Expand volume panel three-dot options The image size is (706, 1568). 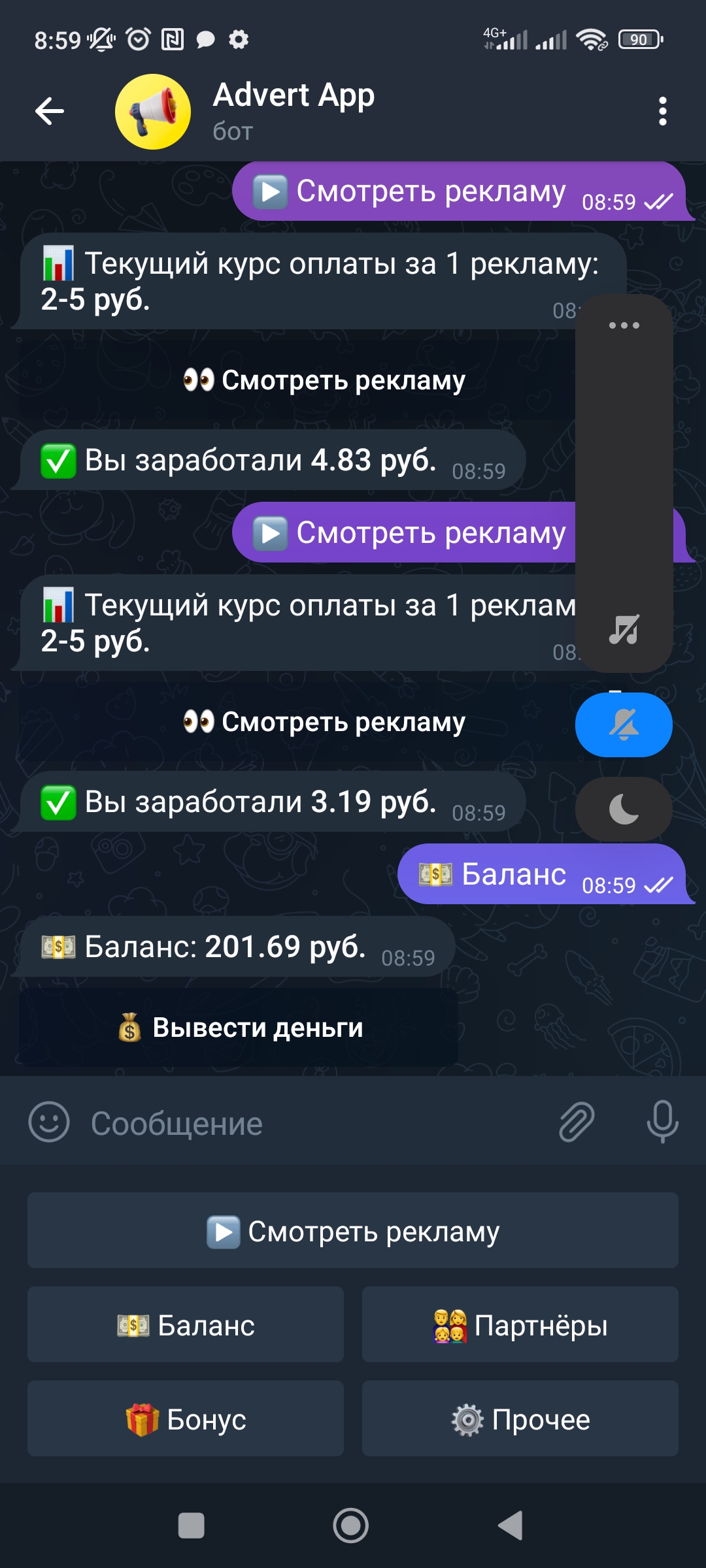coord(624,325)
